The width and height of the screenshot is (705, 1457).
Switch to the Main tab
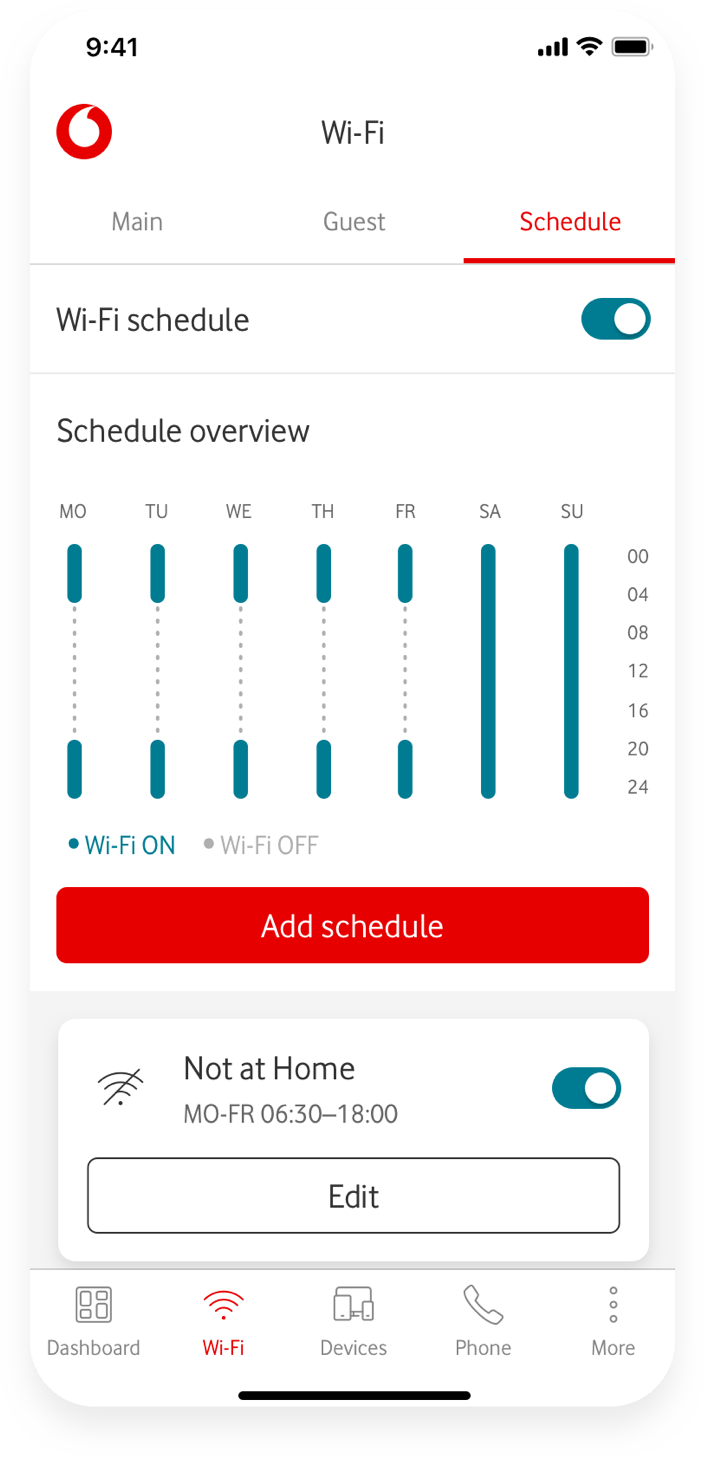[137, 222]
